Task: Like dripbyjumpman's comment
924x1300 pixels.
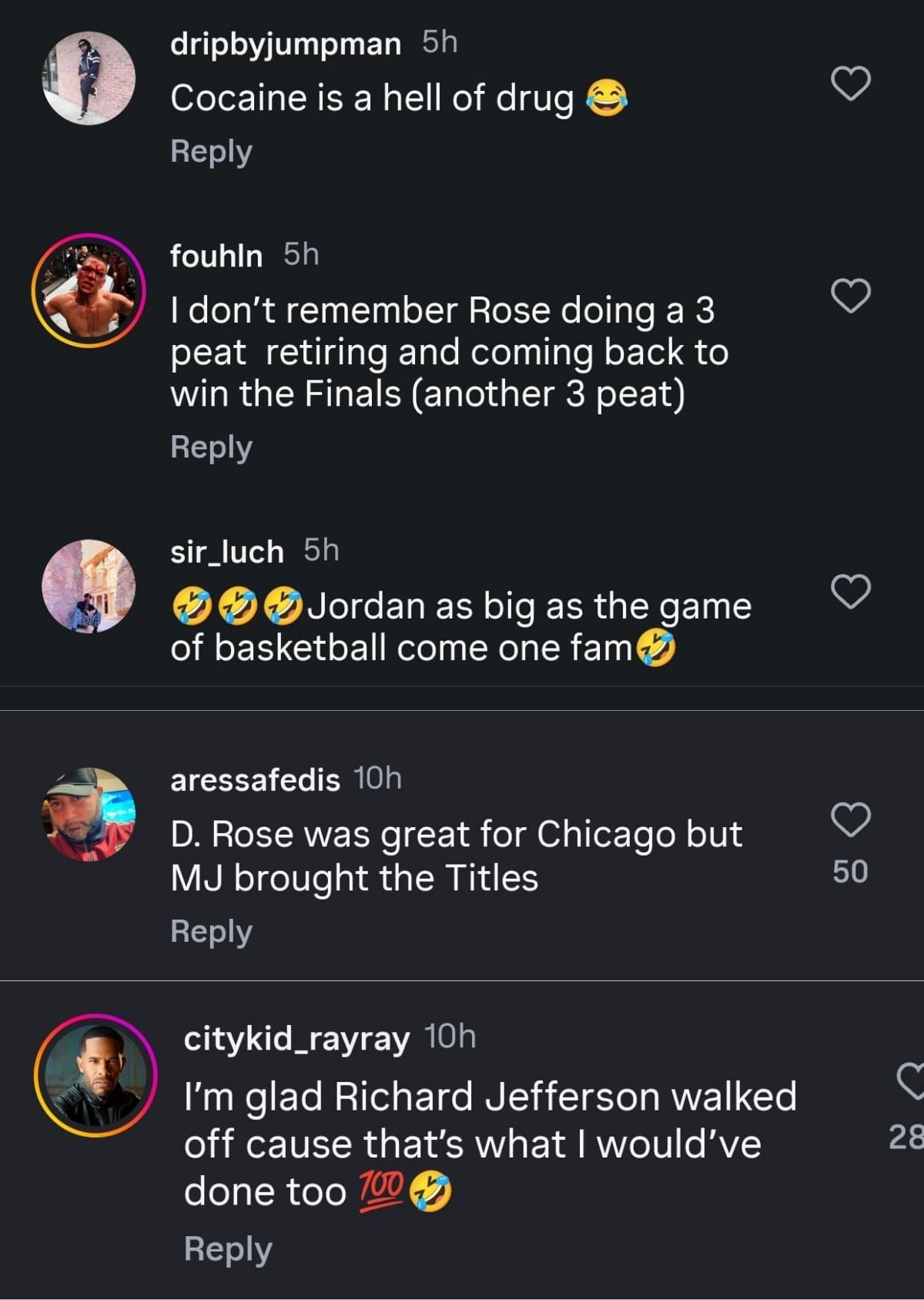Action: click(x=851, y=83)
